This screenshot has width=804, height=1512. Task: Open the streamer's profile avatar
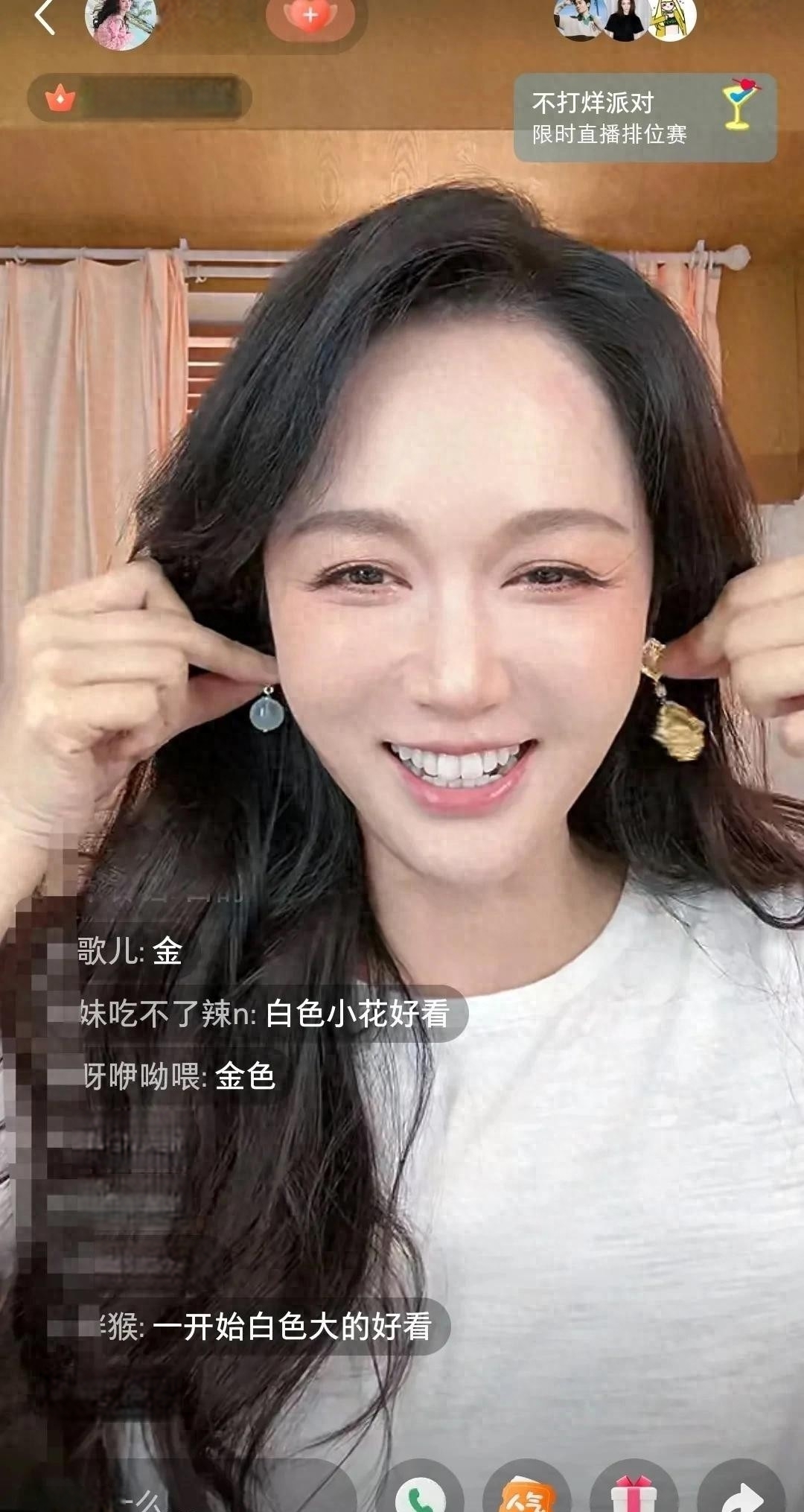click(x=121, y=22)
